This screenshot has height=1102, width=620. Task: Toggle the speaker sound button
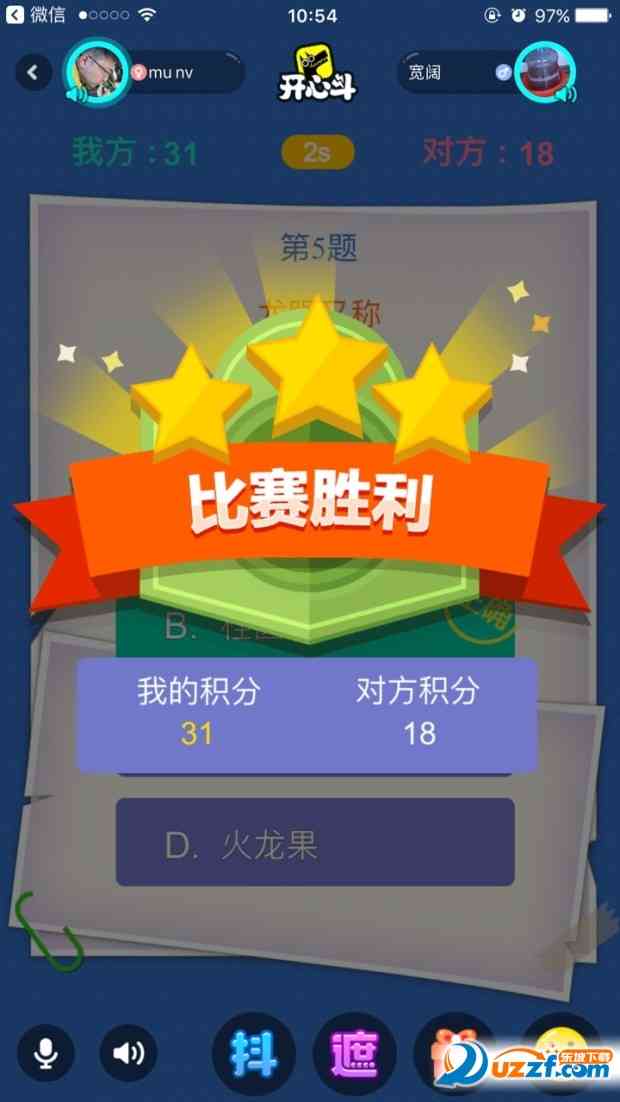click(x=128, y=1052)
